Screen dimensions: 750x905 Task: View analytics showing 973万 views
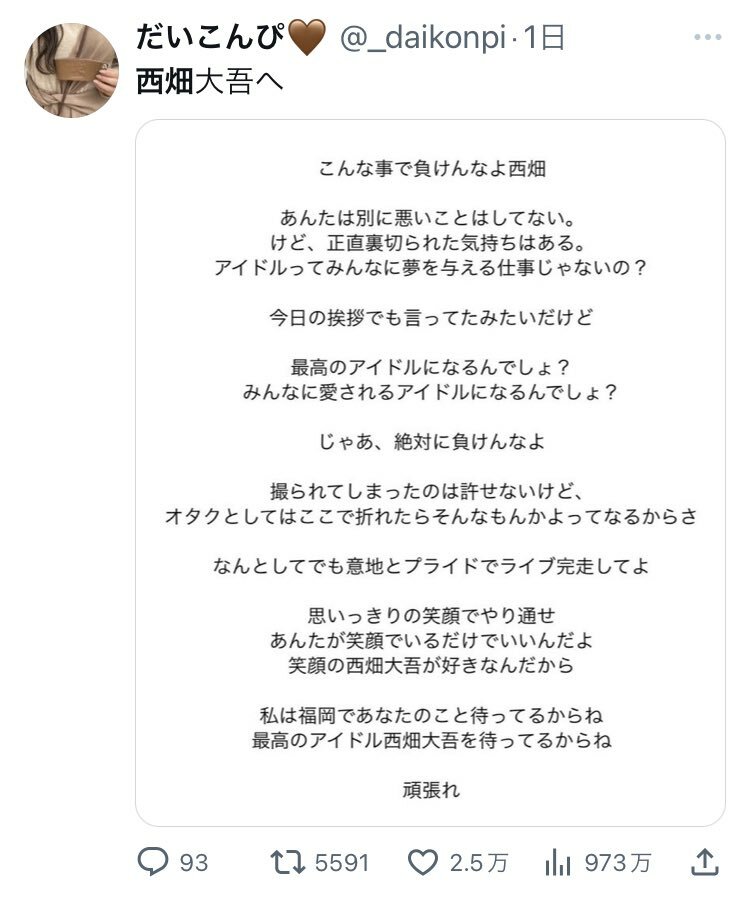(557, 862)
